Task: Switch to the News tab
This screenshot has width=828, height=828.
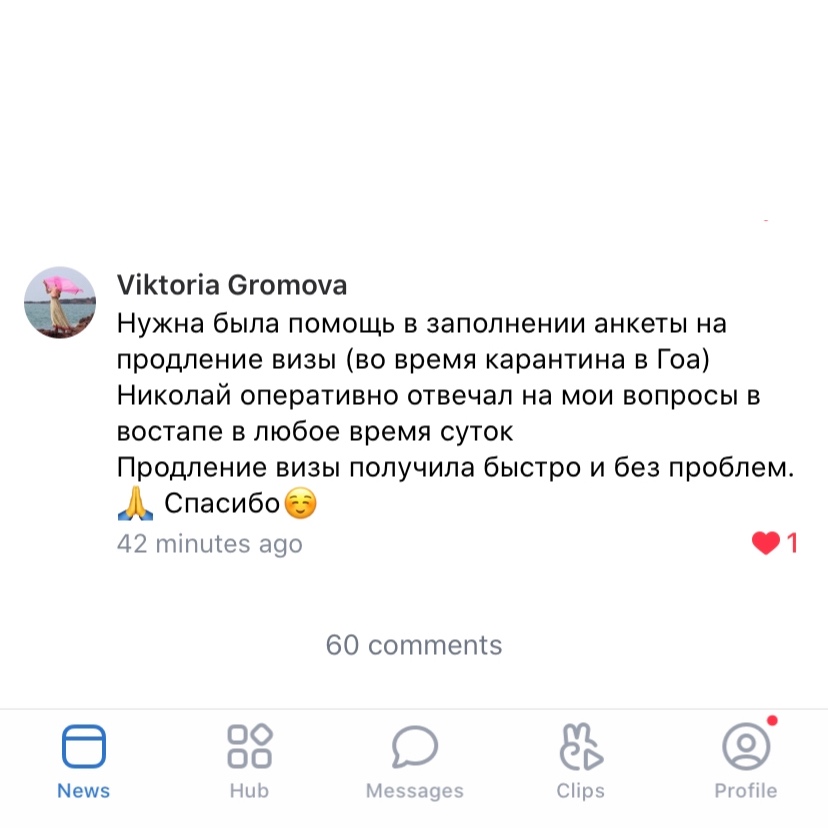Action: [83, 761]
